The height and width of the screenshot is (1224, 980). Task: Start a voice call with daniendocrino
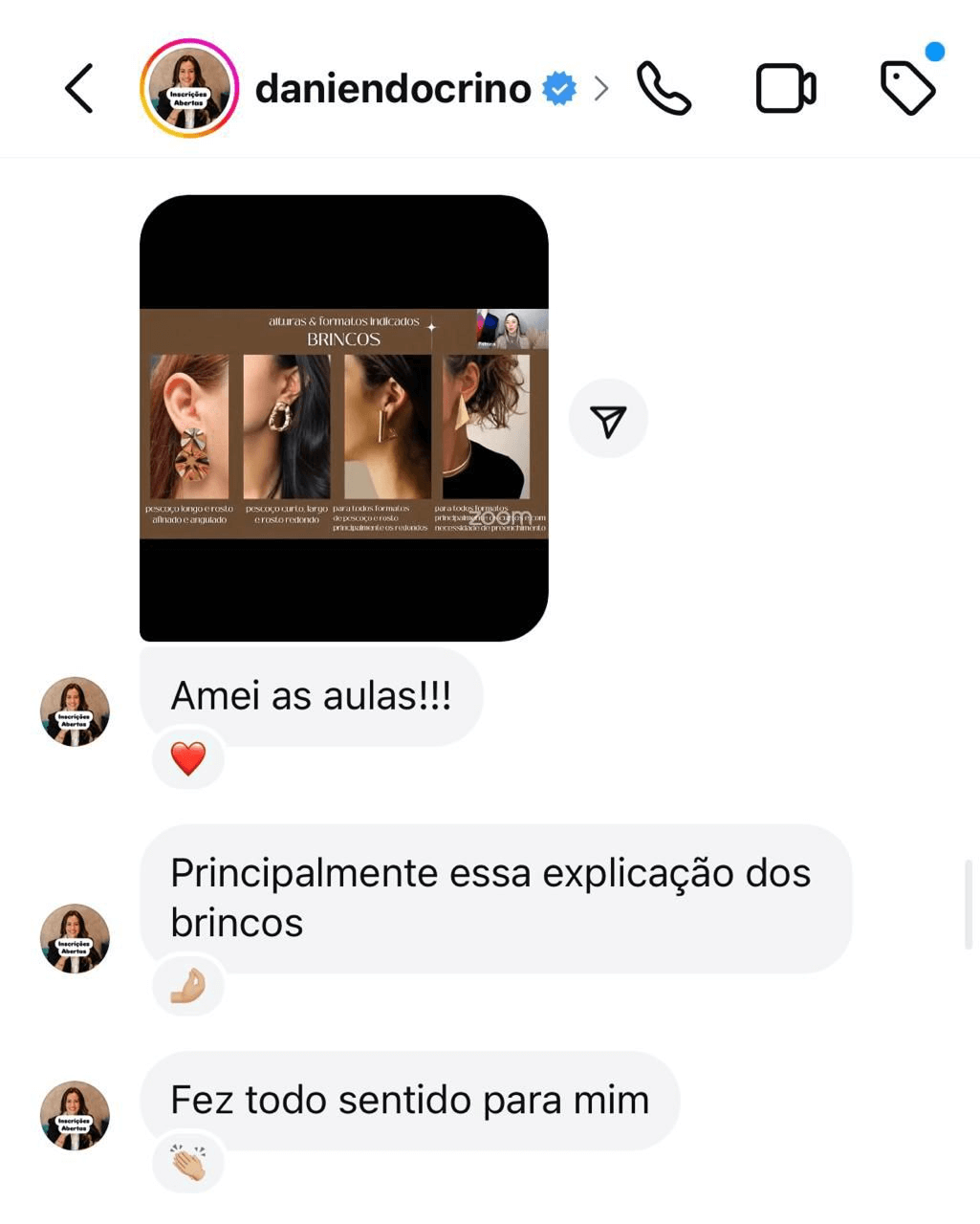664,89
